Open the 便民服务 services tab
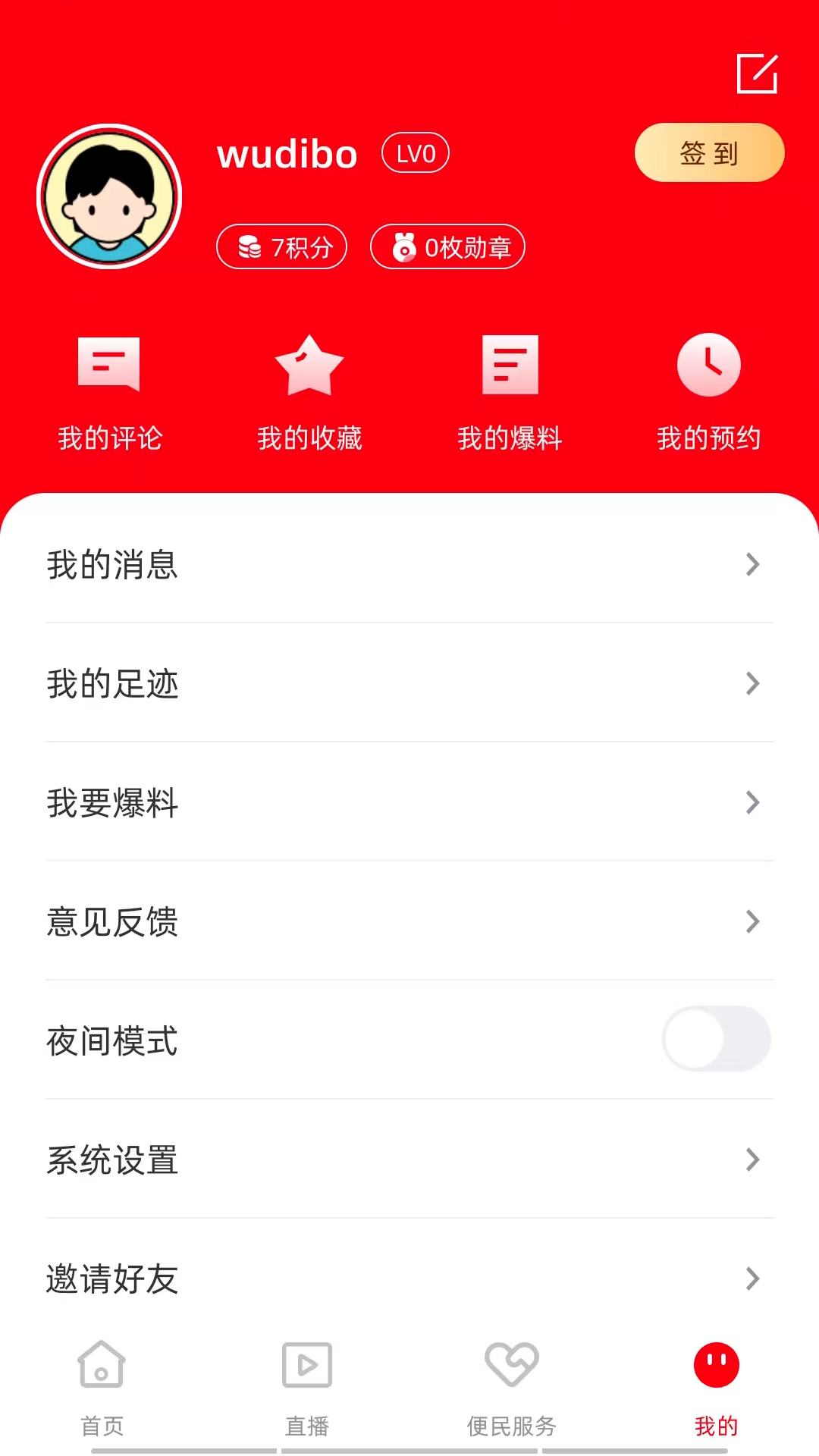The image size is (819, 1456). coord(511,1388)
